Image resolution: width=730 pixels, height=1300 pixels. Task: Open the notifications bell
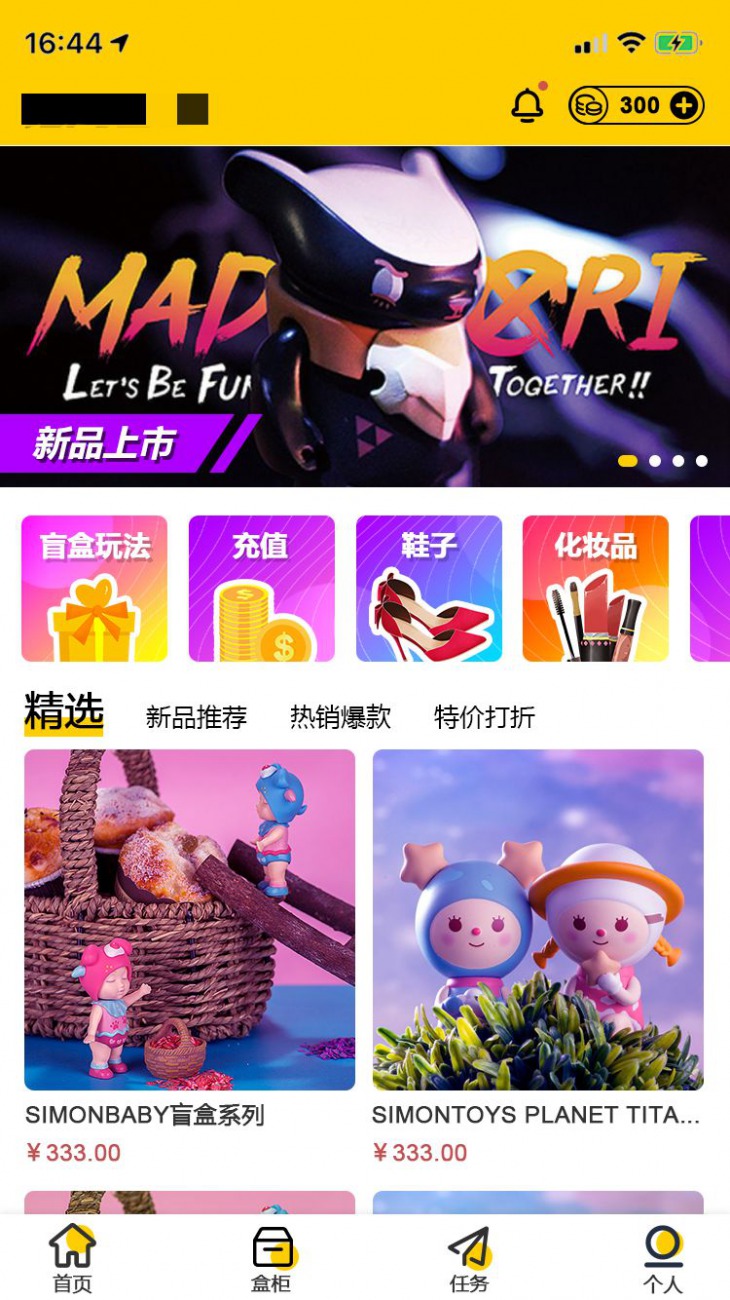(527, 105)
